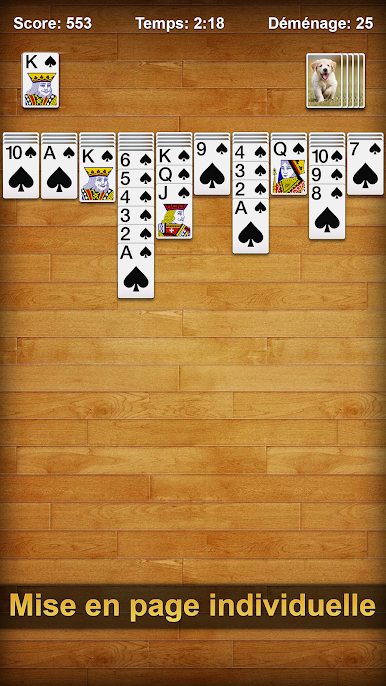Tap the ace of spades below the 4-3-2 run
The image size is (386, 686).
click(x=250, y=226)
